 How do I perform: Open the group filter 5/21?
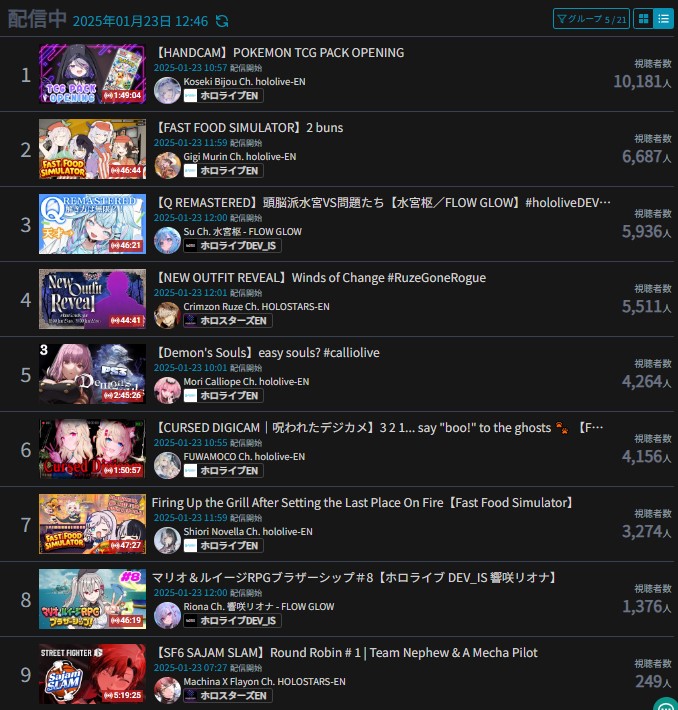(x=592, y=18)
